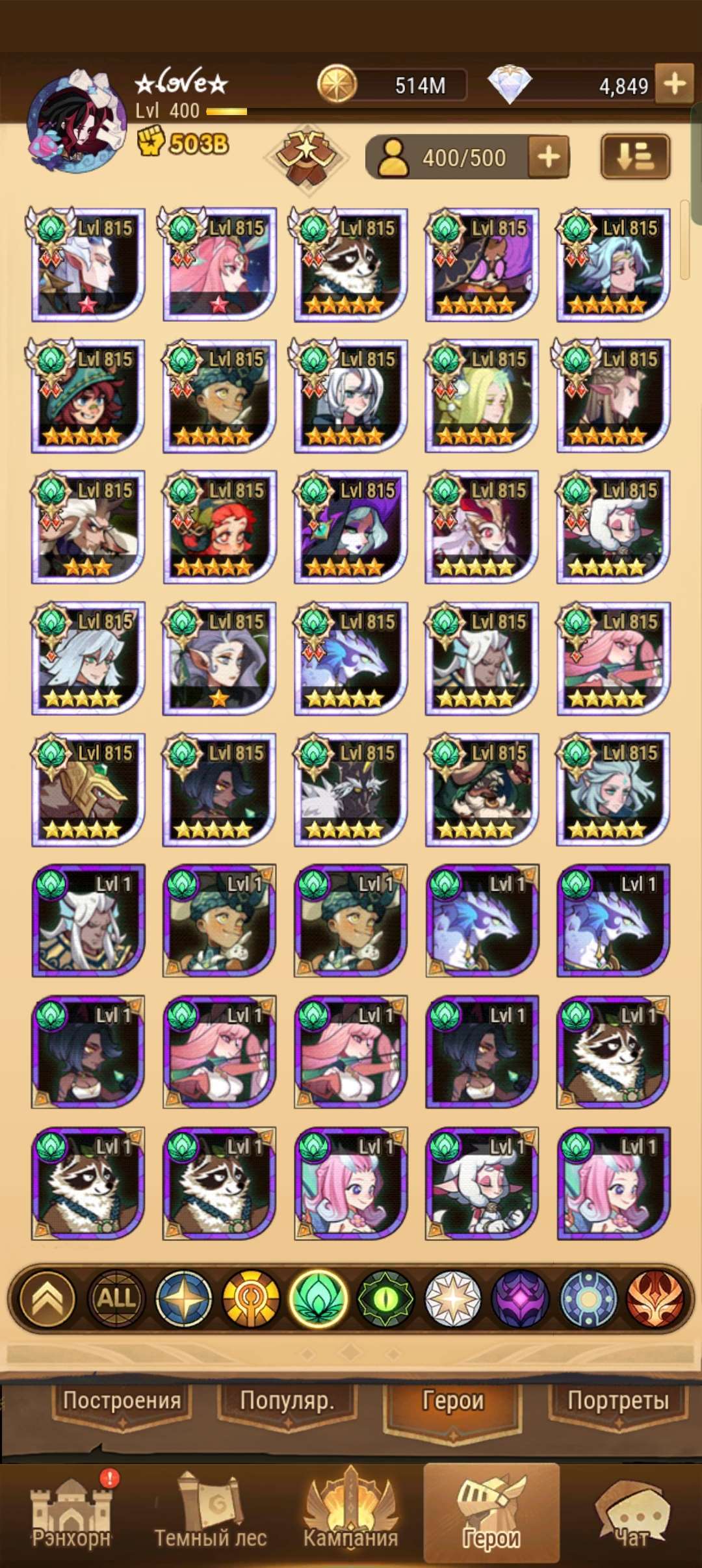Open the Кампания section
The height and width of the screenshot is (1568, 702).
350,1515
